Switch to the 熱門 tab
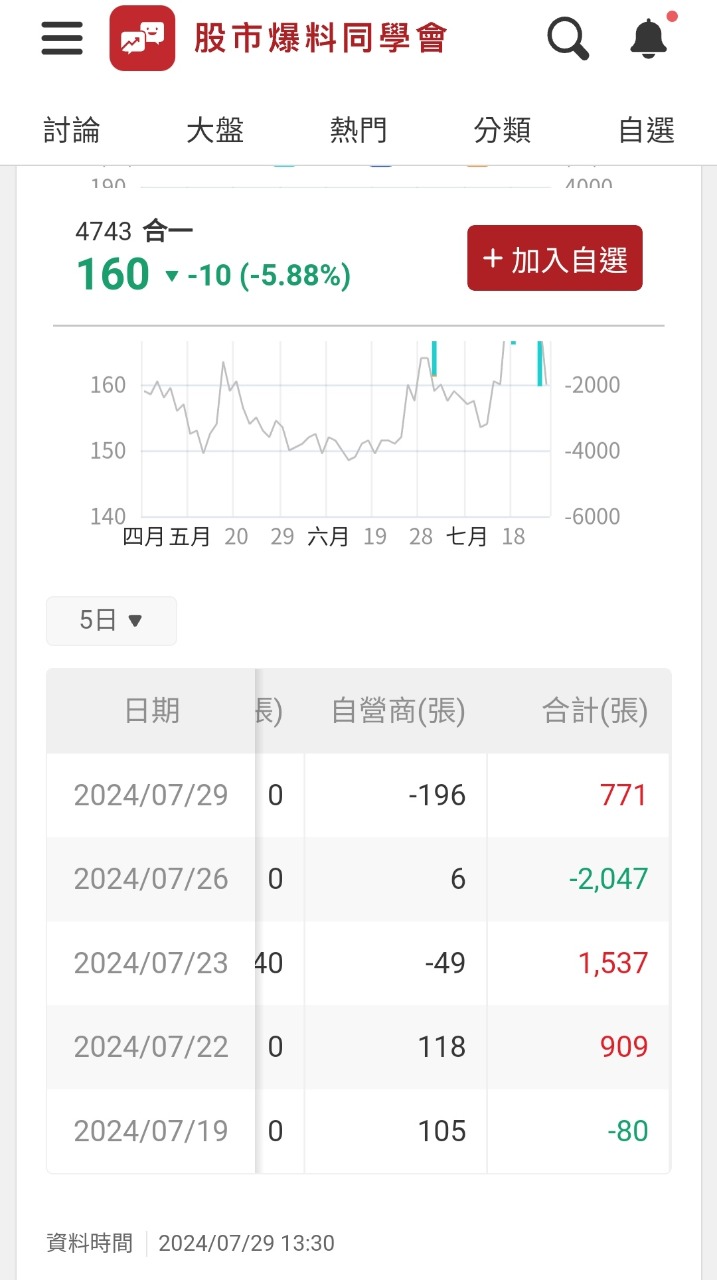The image size is (717, 1280). [359, 131]
